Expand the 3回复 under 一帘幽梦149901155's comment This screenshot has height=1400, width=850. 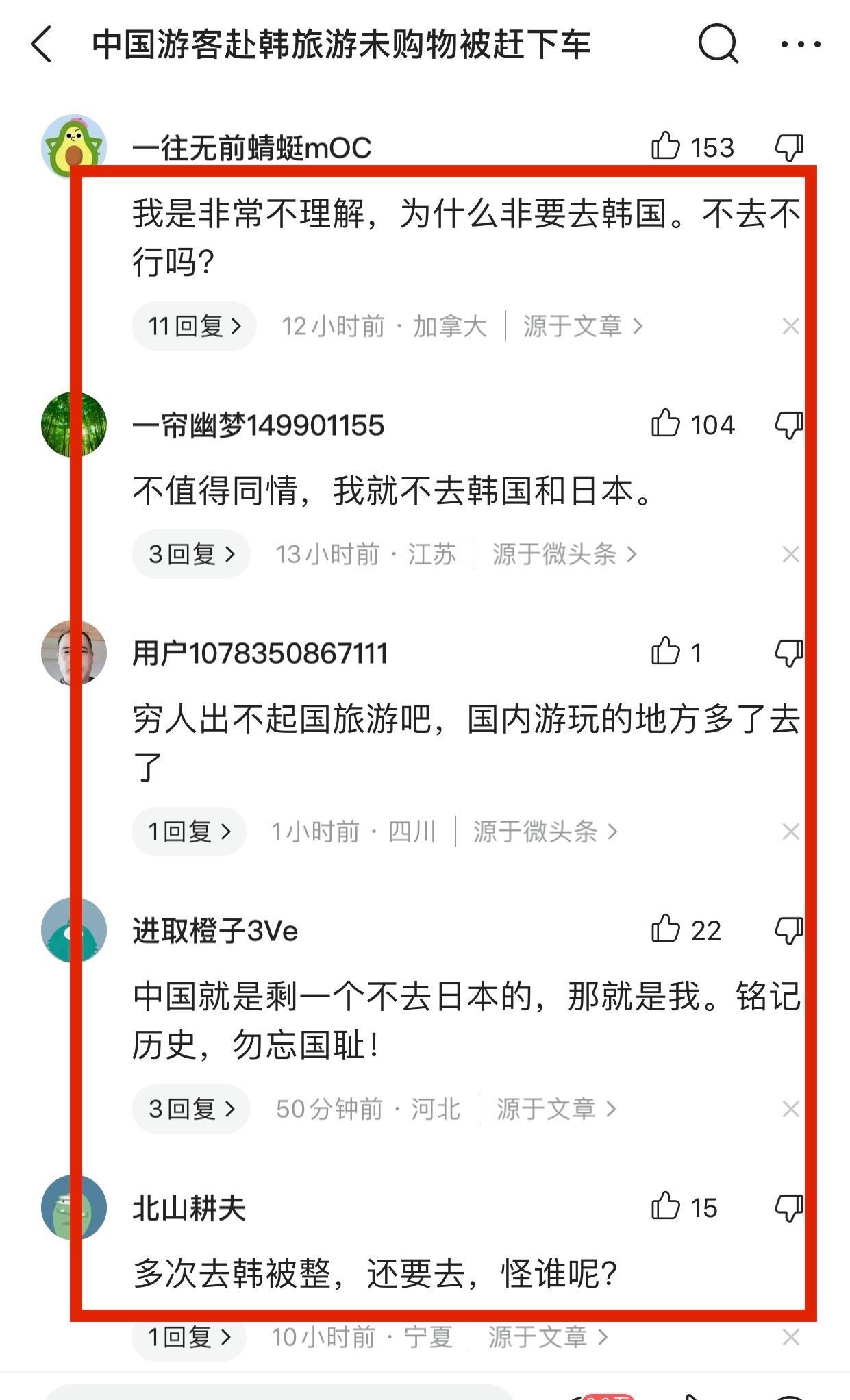point(191,554)
